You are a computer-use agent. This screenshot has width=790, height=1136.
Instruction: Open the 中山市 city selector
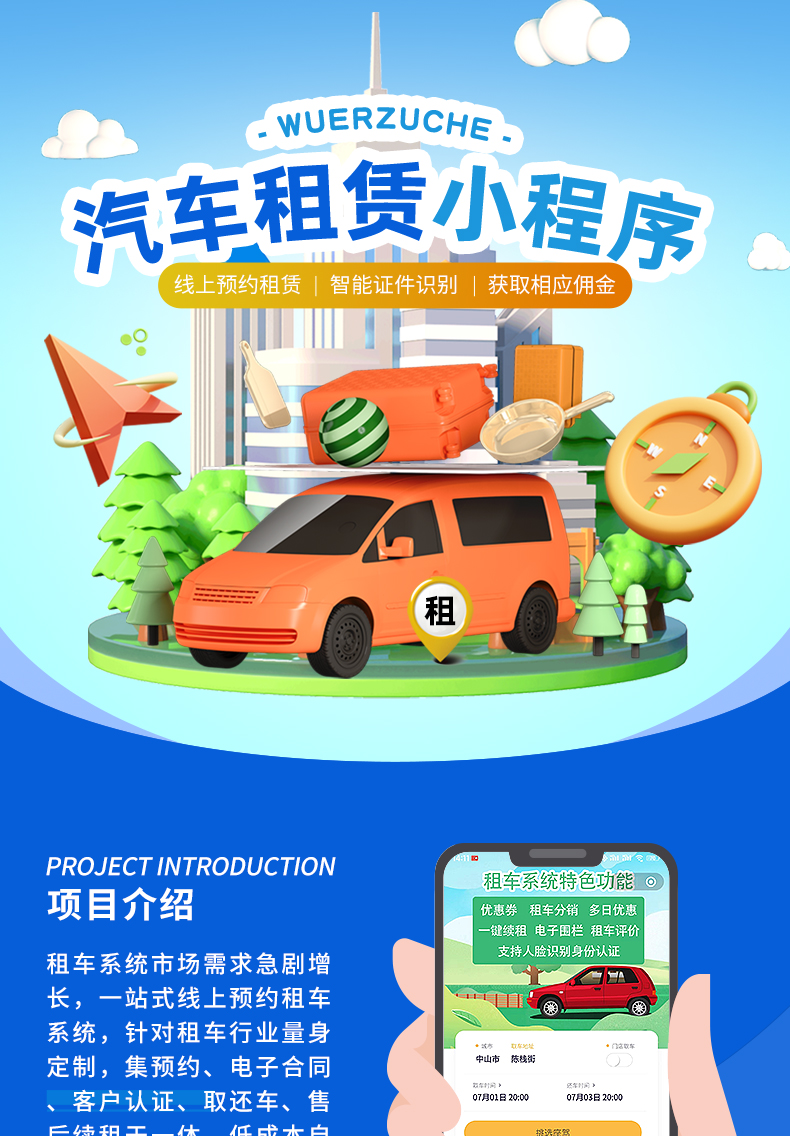tap(487, 1058)
